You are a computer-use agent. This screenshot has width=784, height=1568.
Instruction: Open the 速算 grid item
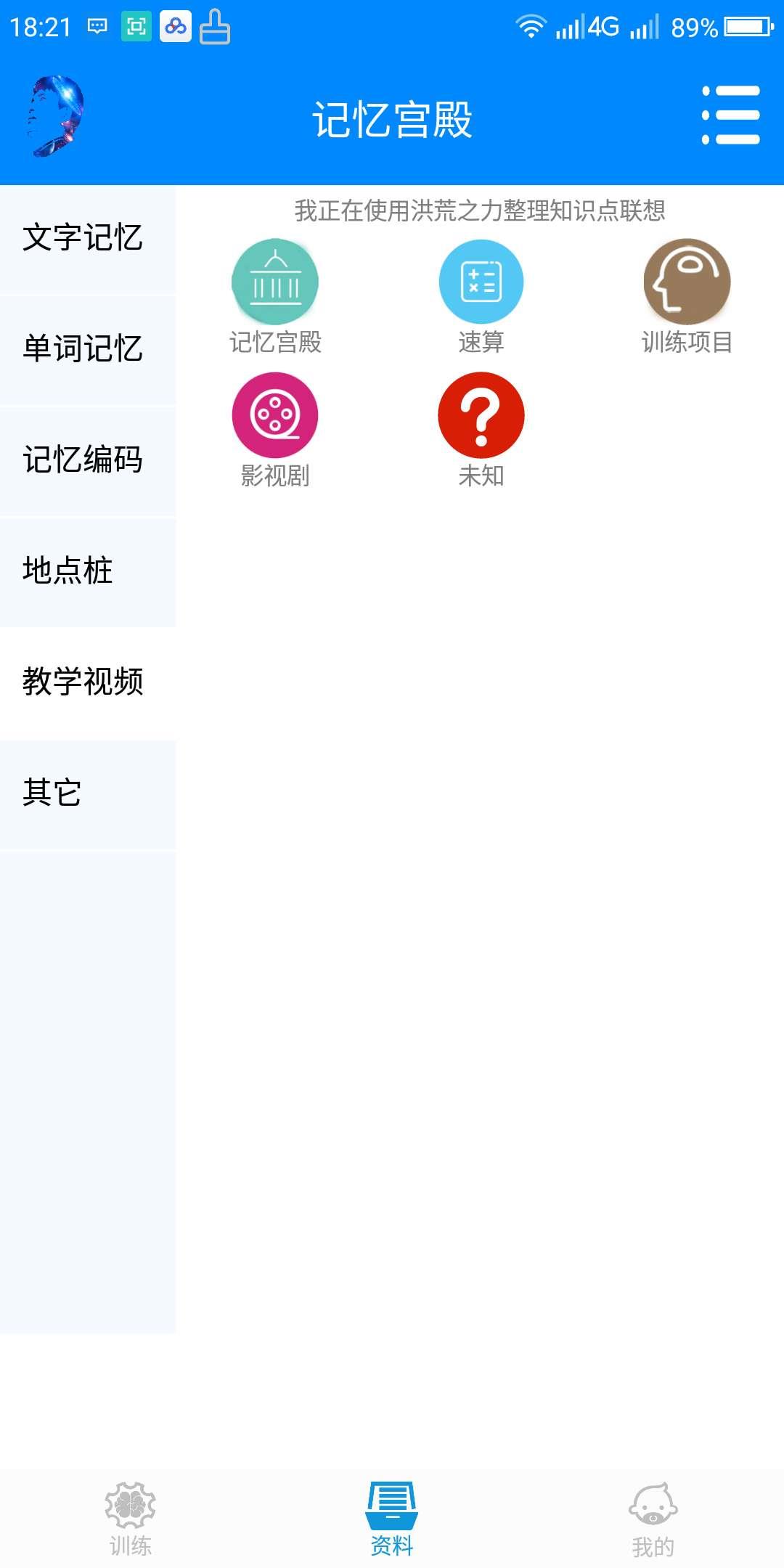coord(481,295)
